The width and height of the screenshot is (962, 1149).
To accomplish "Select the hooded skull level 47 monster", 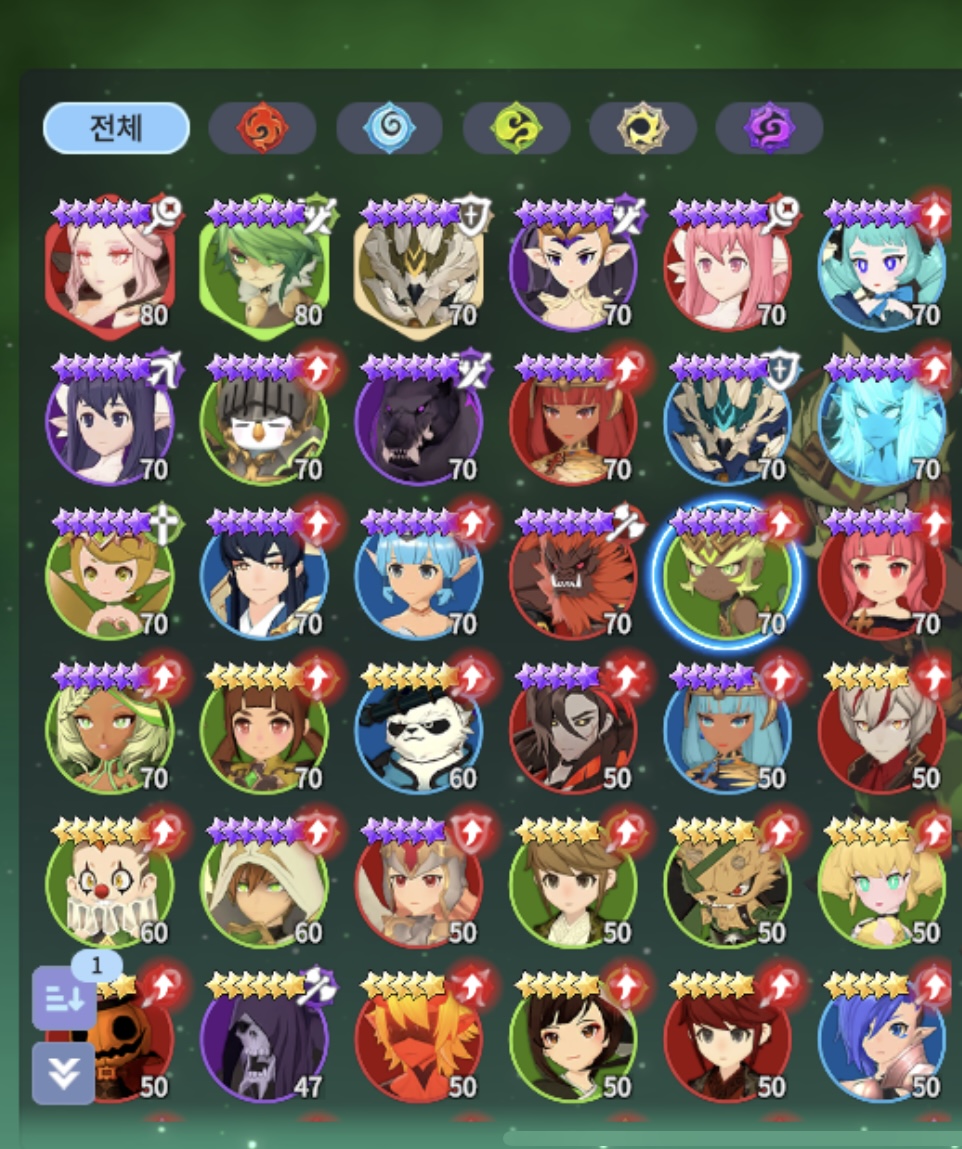I will (x=264, y=1038).
